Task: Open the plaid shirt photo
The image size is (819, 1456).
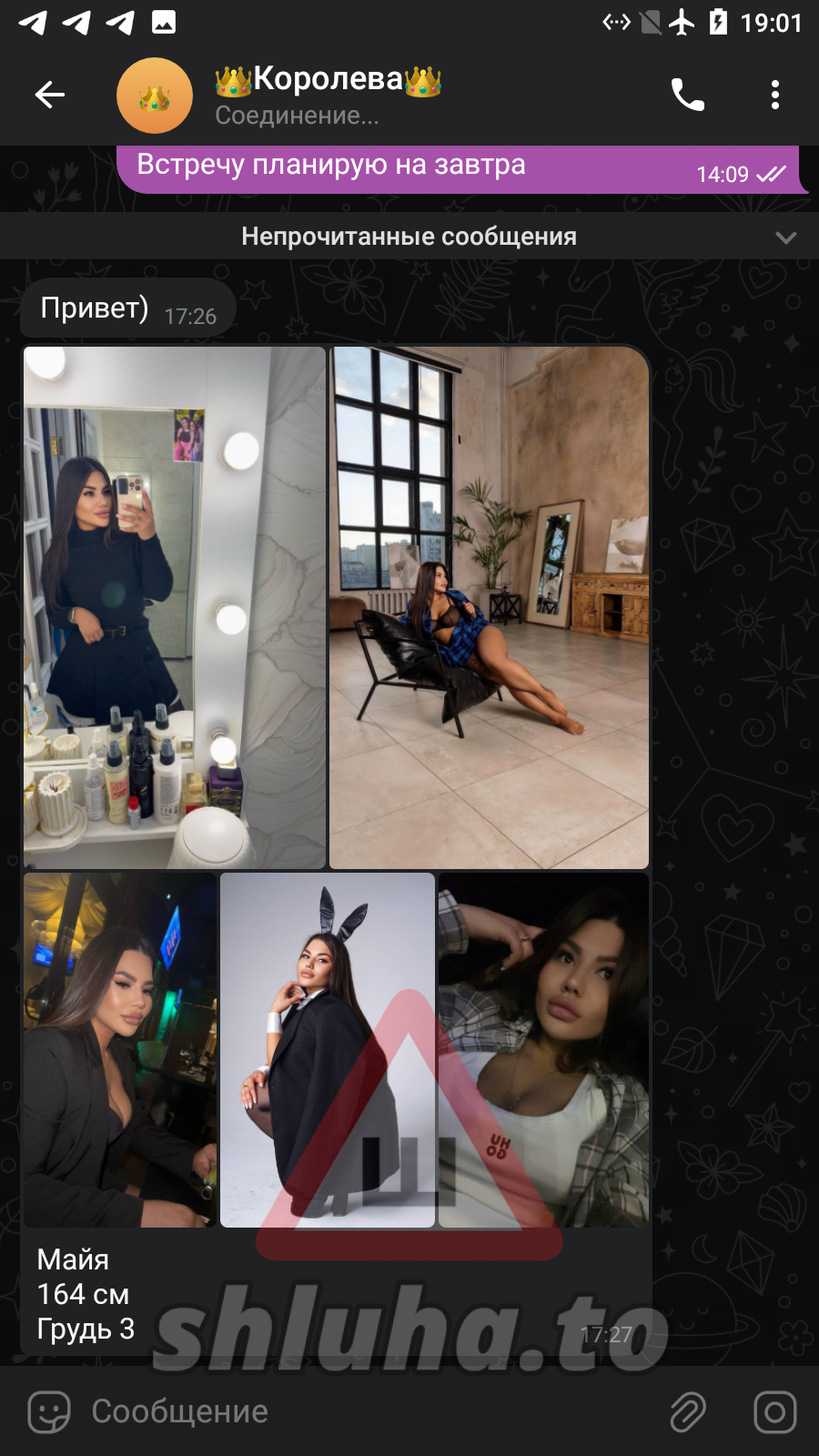Action: (543, 1049)
